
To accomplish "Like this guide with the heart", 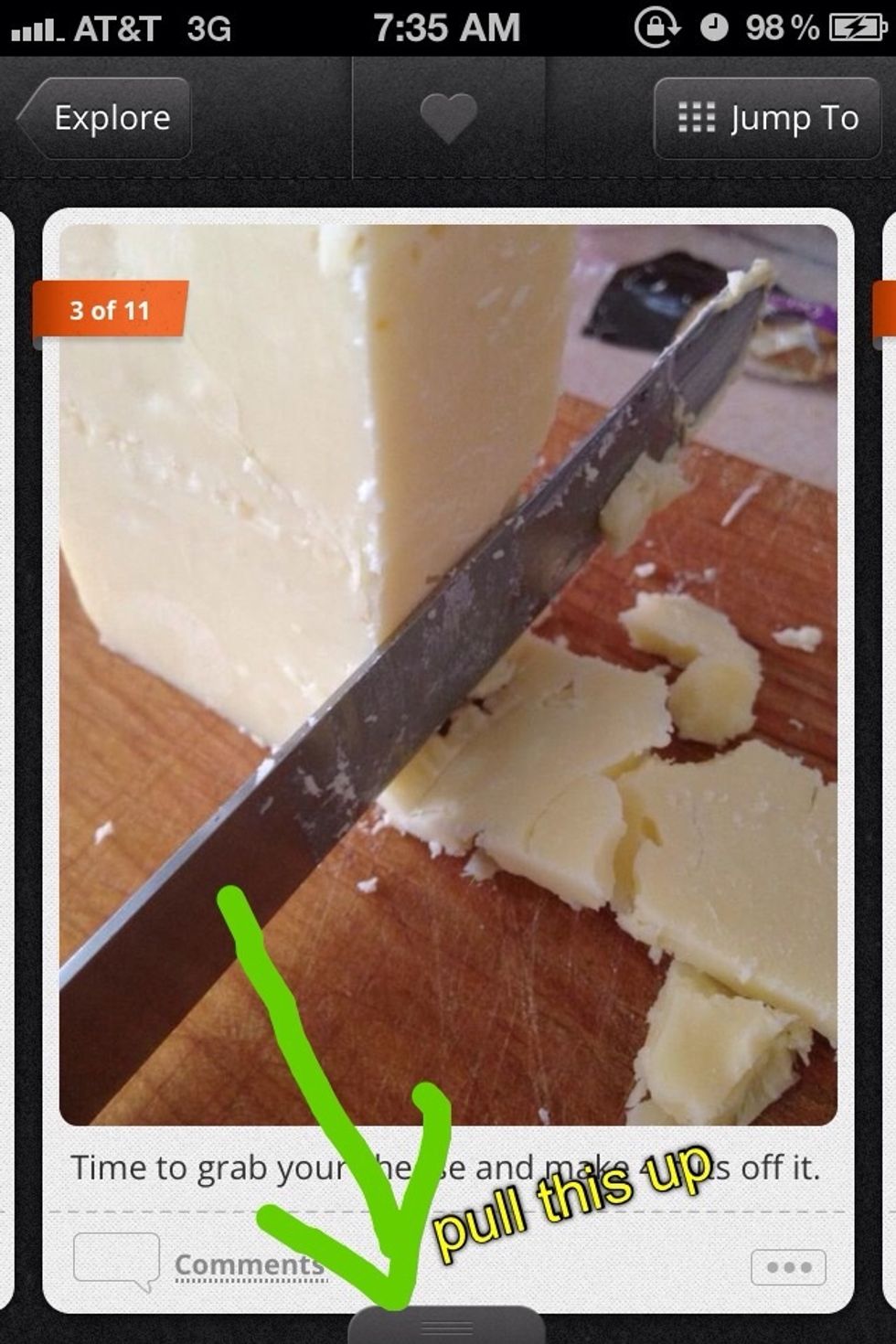I will 448,118.
